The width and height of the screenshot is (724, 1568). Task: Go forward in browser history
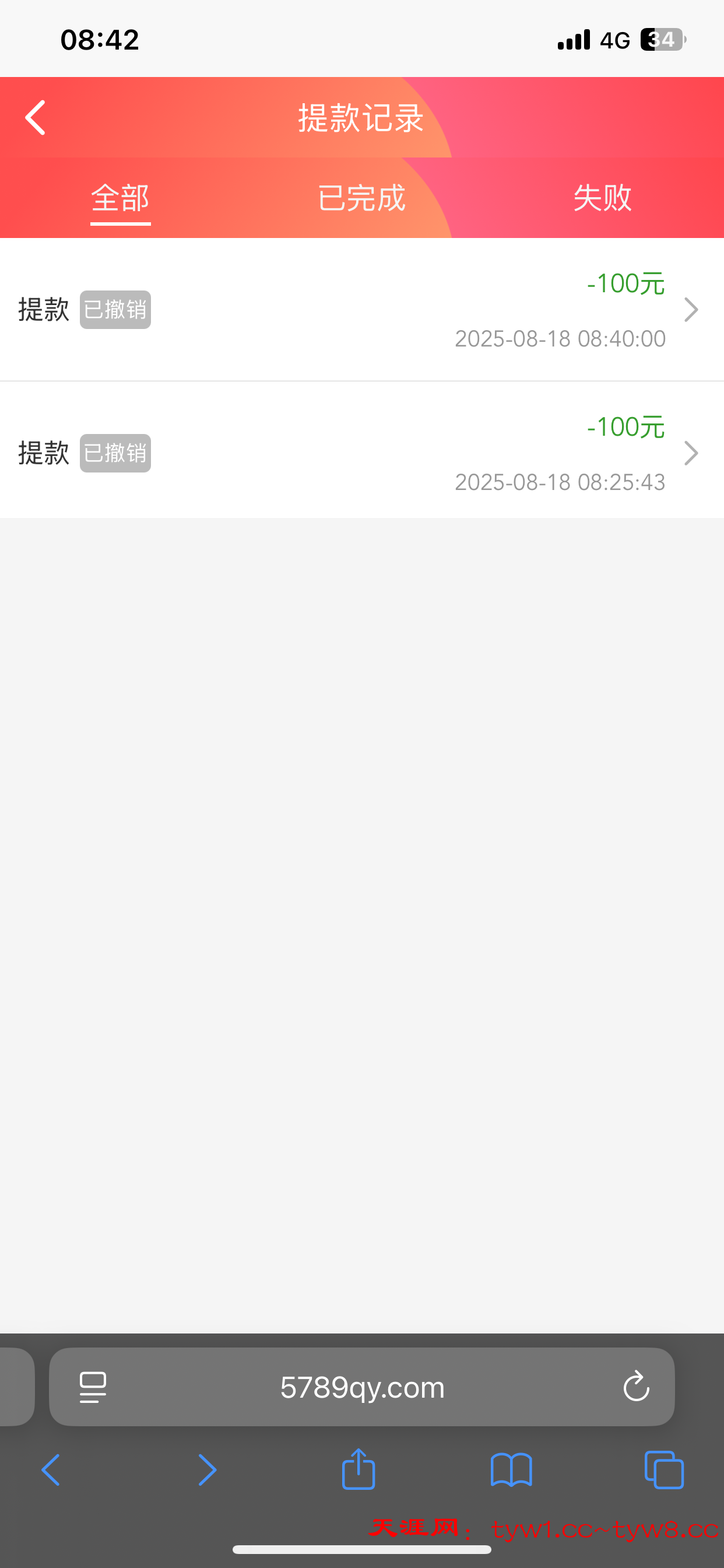click(x=207, y=1471)
